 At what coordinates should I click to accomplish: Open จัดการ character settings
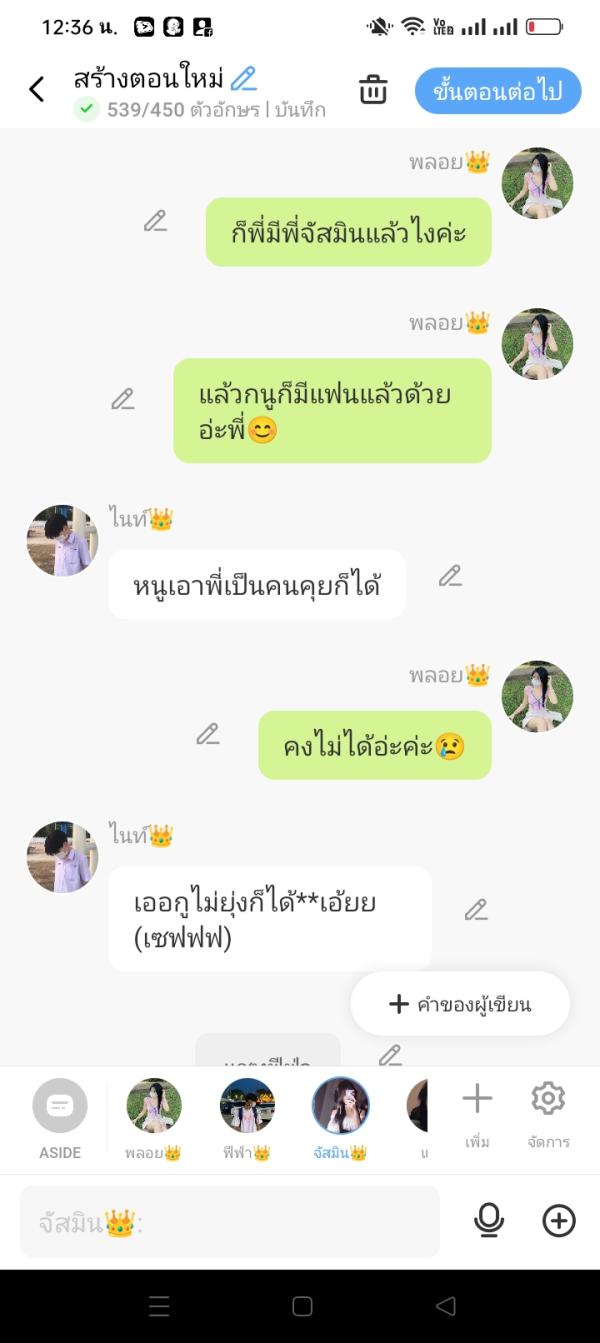[x=548, y=1112]
